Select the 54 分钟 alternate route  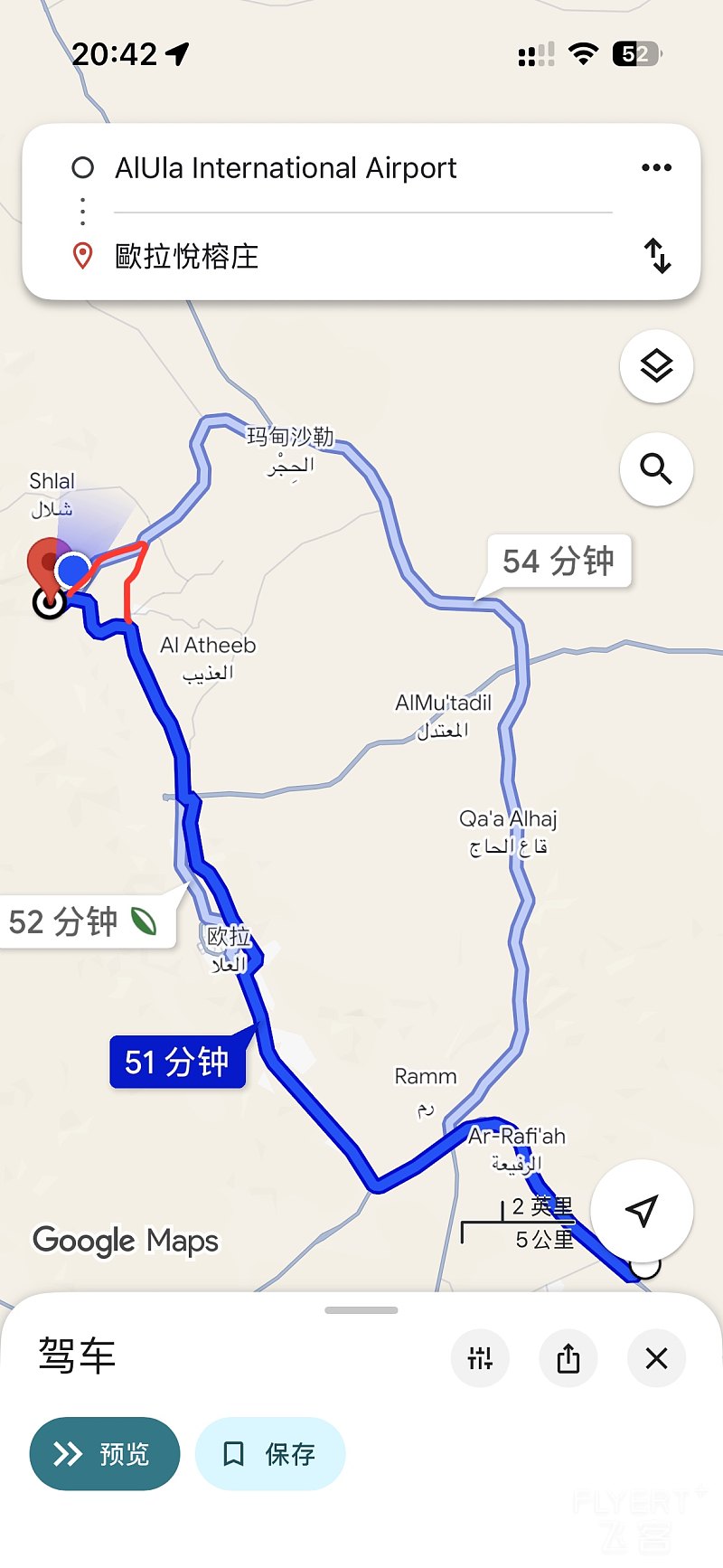coord(559,562)
